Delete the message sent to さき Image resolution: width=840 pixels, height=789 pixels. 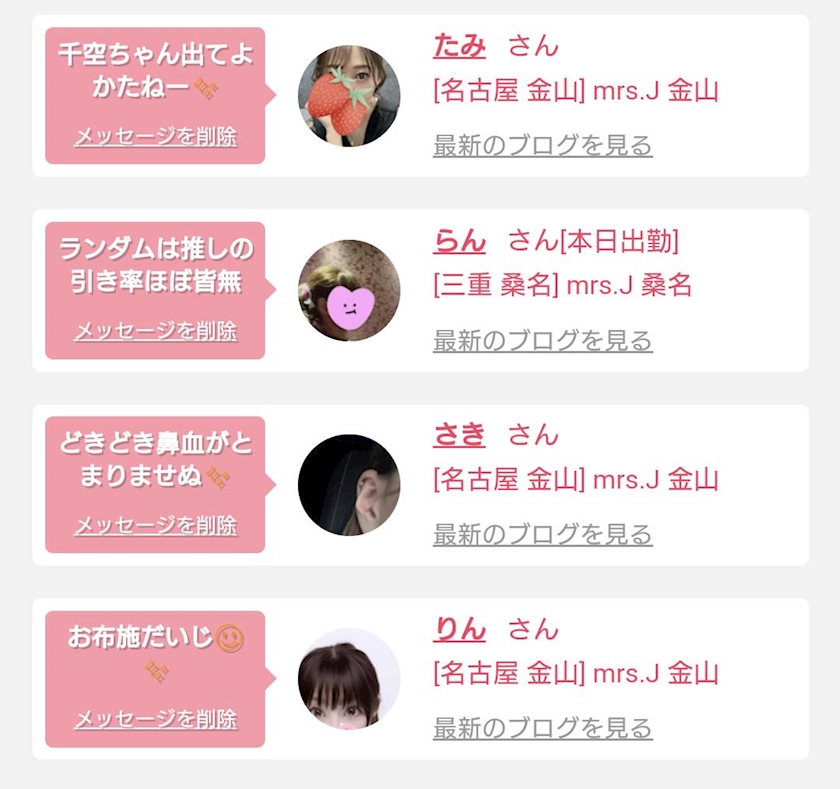point(155,525)
